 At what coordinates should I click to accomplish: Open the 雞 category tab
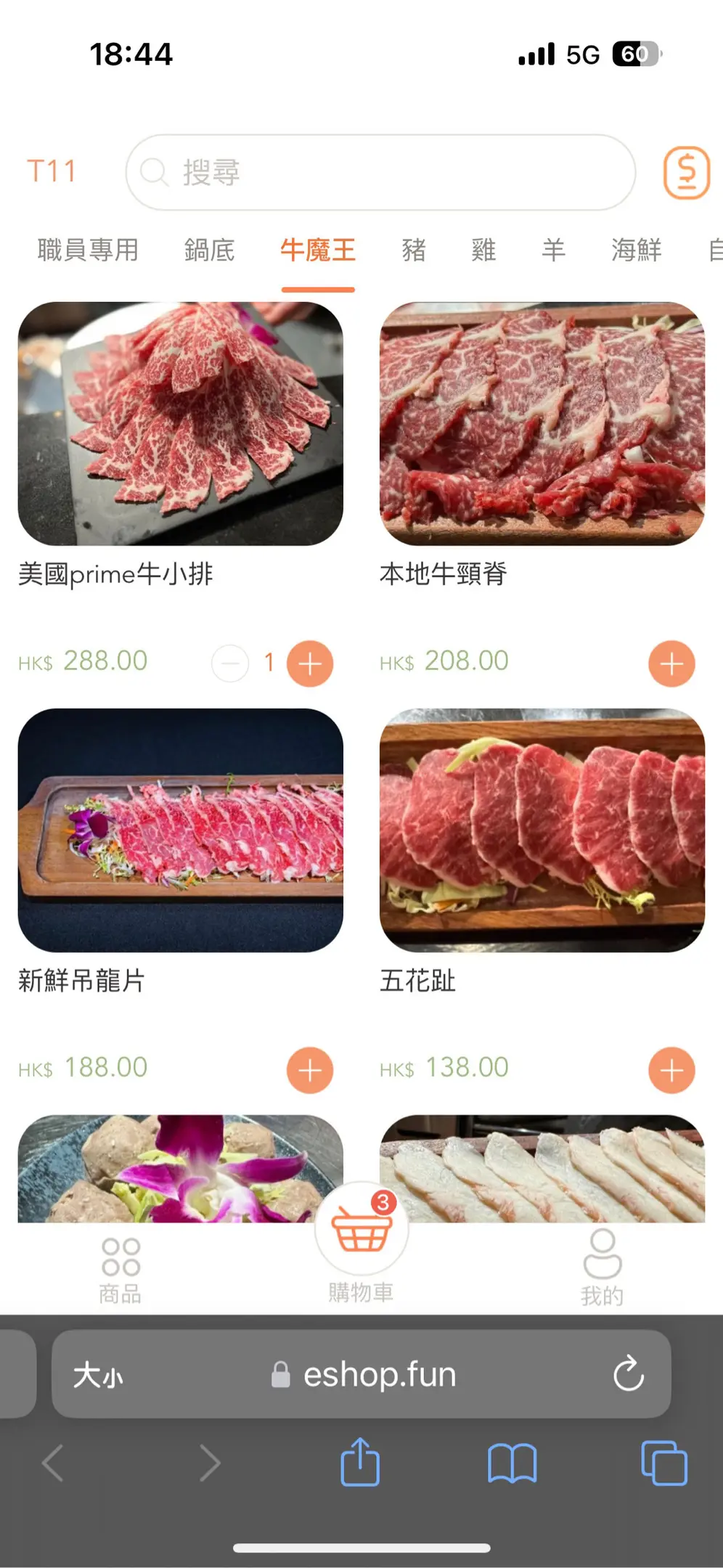pos(483,250)
